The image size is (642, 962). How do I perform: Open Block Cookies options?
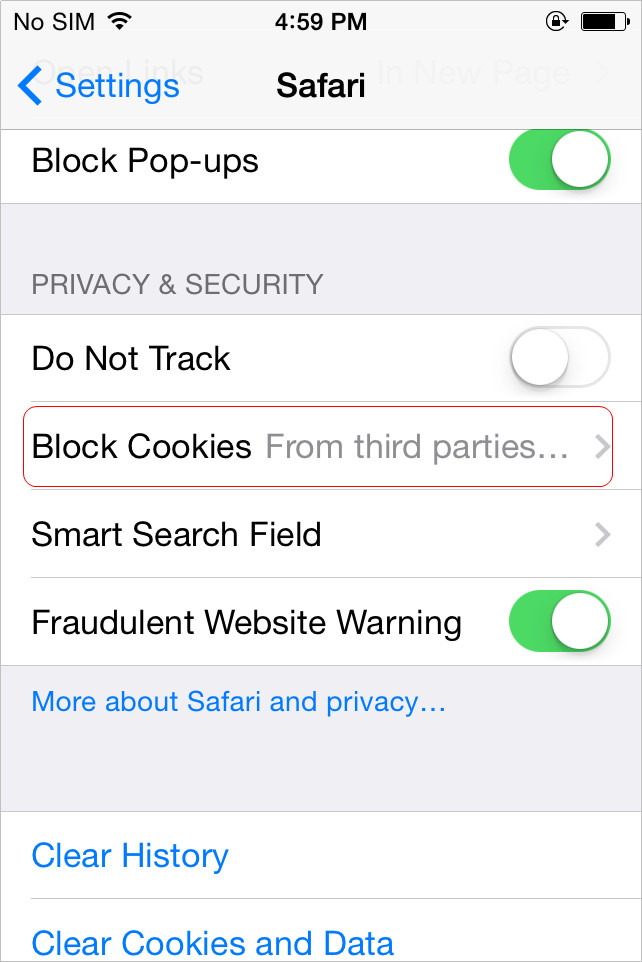[318, 446]
